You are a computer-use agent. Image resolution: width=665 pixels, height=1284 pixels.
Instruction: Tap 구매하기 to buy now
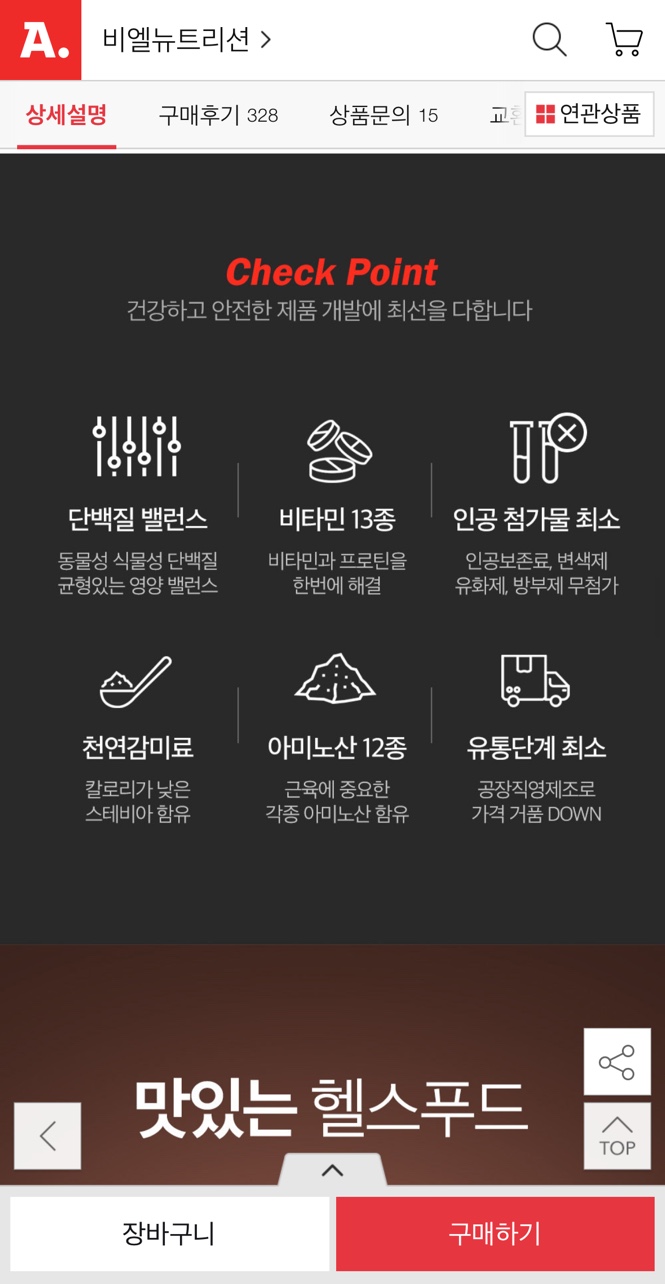pyautogui.click(x=495, y=1233)
